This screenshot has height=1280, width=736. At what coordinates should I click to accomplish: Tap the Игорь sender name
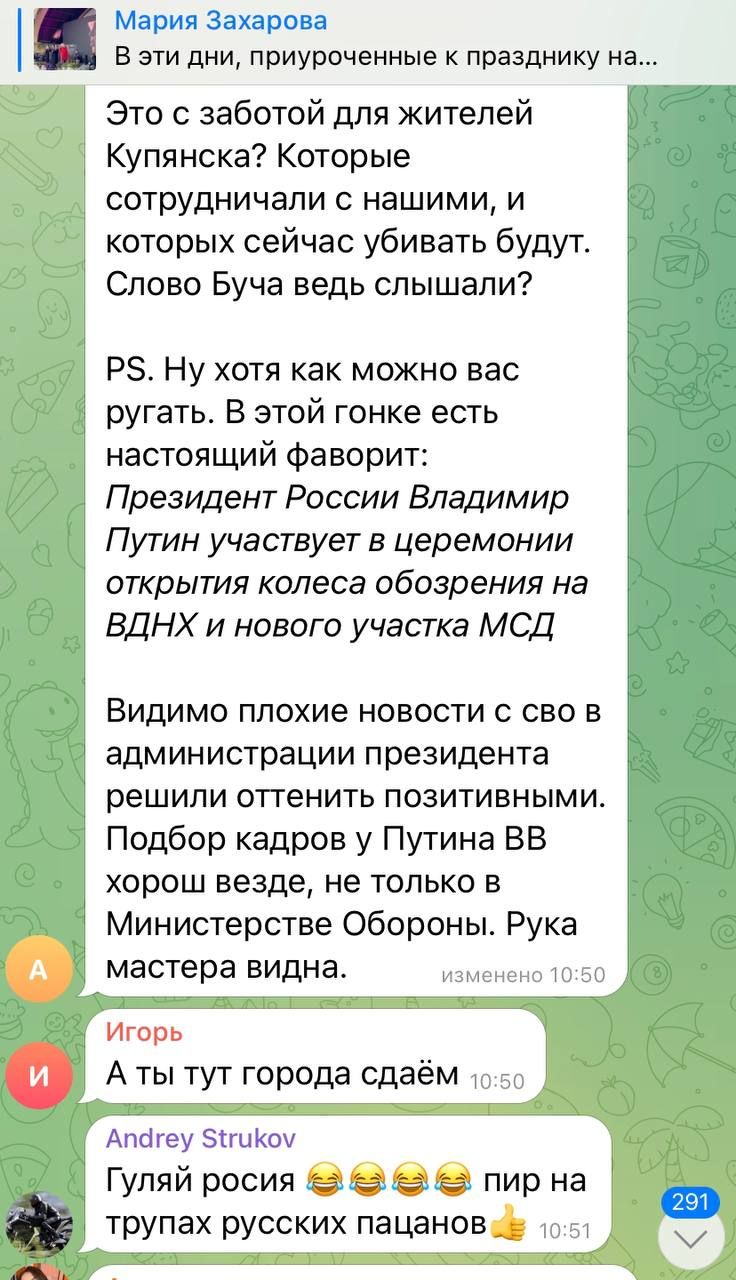coord(144,1033)
